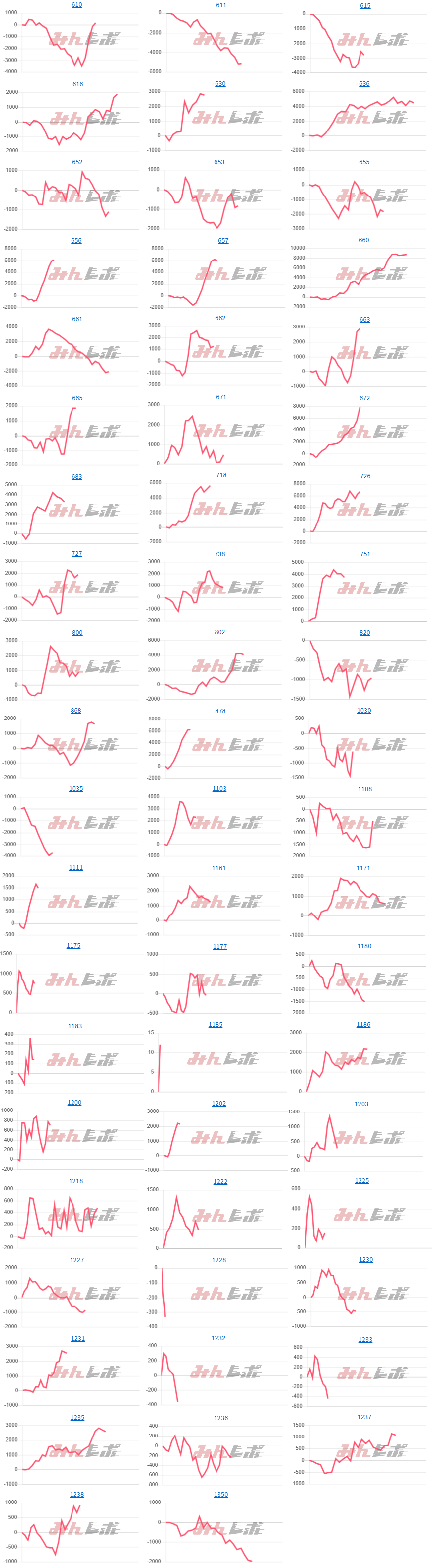The height and width of the screenshot is (1568, 432).
Task: Open machine 615 link
Action: [365, 6]
